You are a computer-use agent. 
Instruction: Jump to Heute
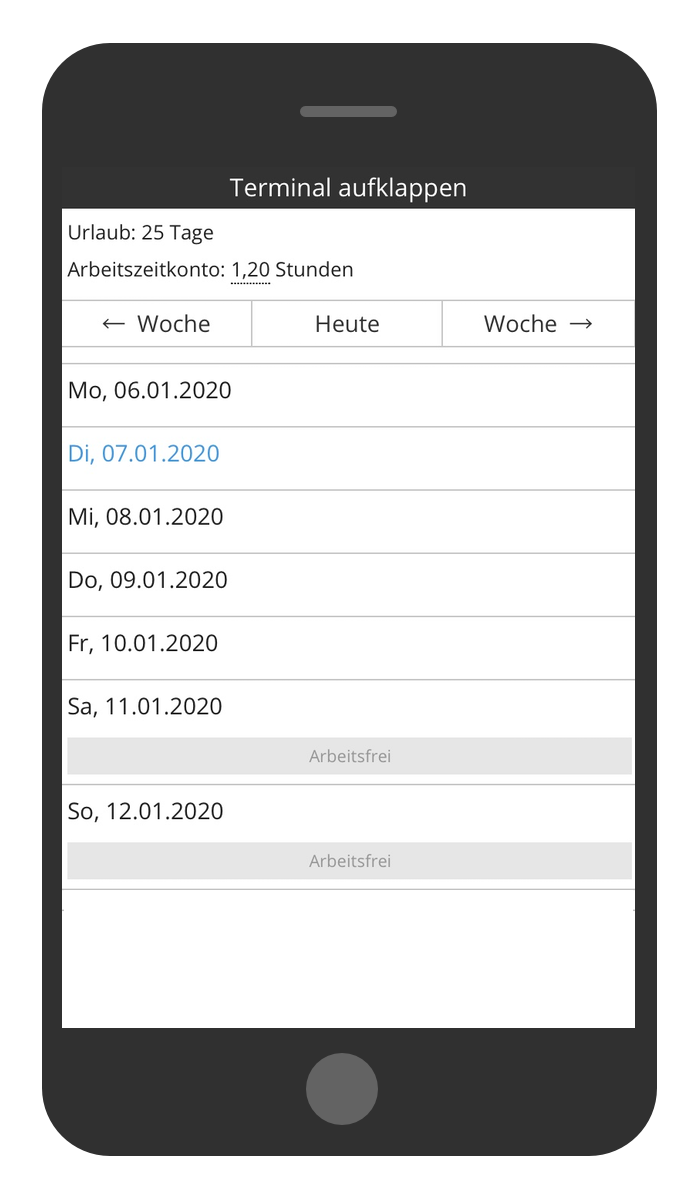coord(347,324)
